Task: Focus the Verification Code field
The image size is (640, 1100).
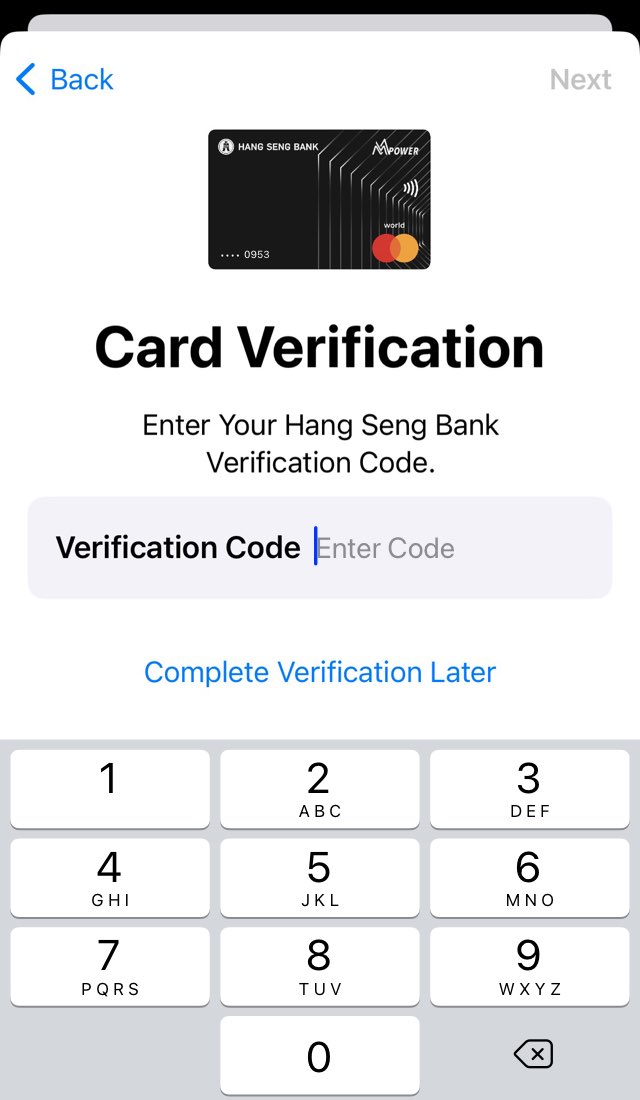Action: (x=440, y=548)
